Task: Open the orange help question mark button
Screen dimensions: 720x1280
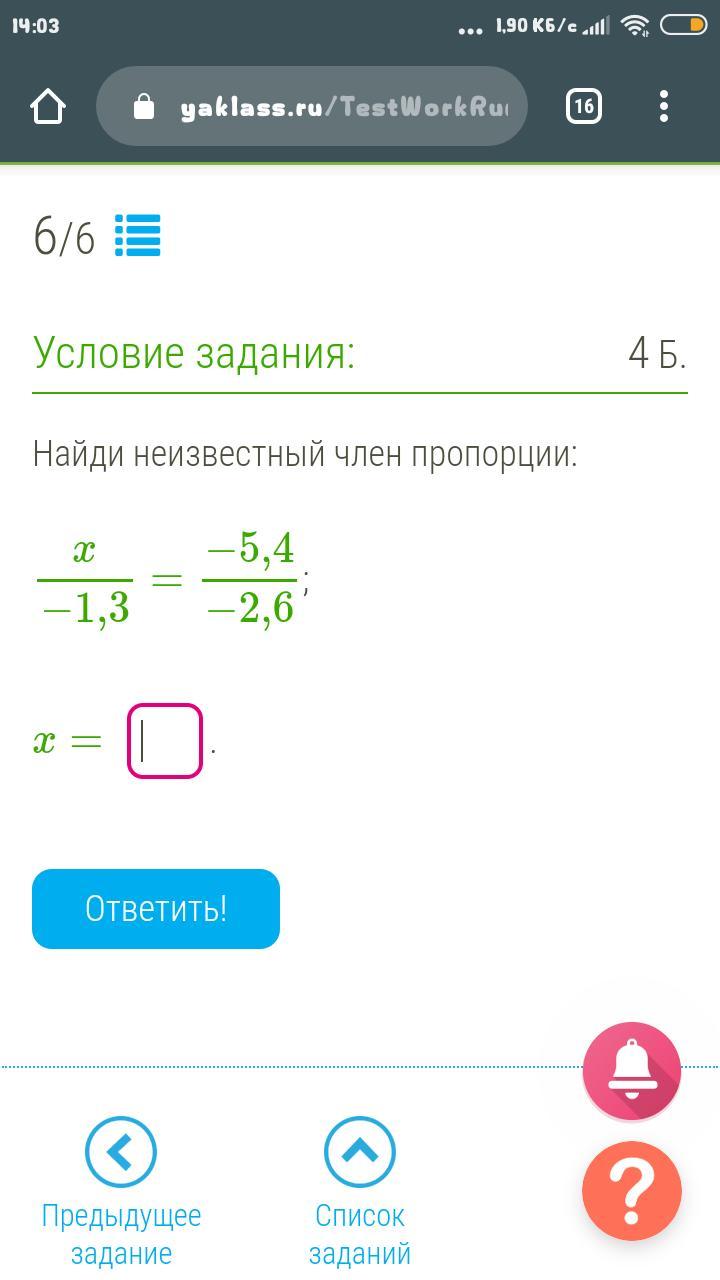Action: (x=632, y=1190)
